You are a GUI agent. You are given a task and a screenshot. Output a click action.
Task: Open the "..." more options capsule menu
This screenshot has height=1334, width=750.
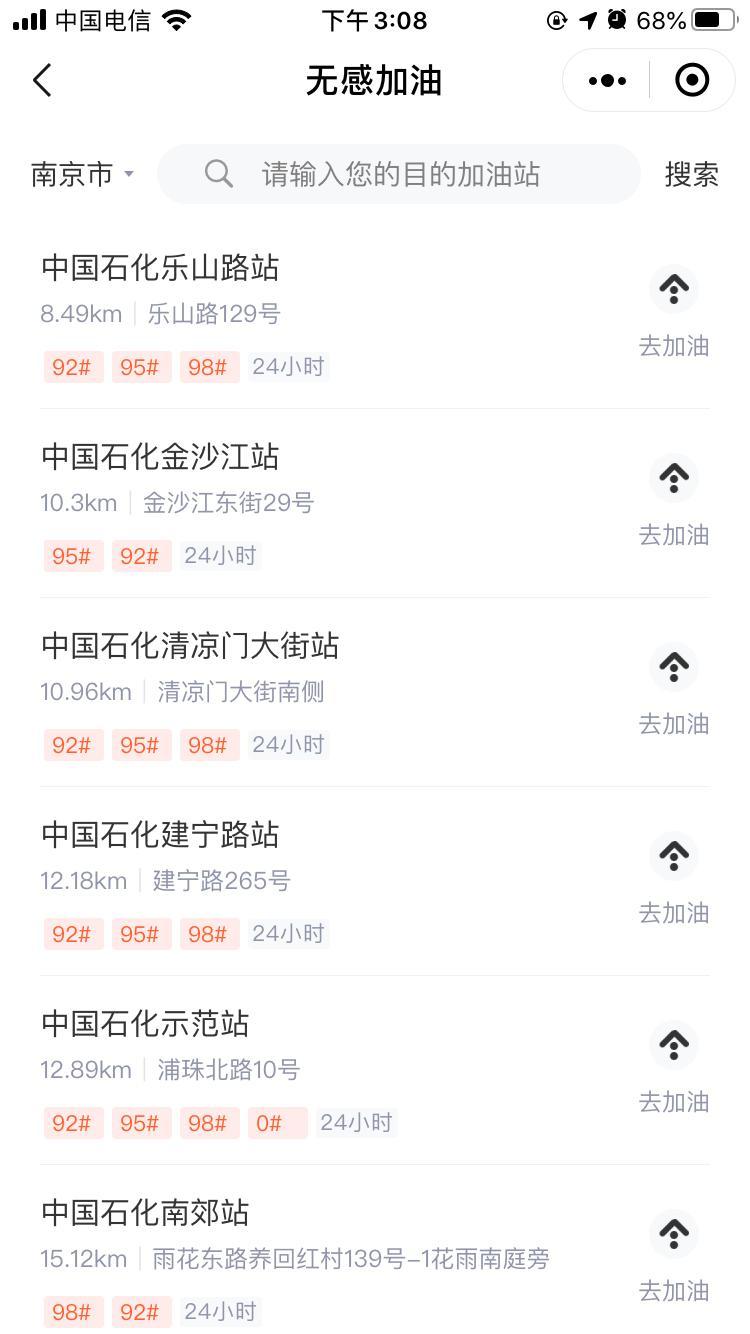[x=605, y=80]
